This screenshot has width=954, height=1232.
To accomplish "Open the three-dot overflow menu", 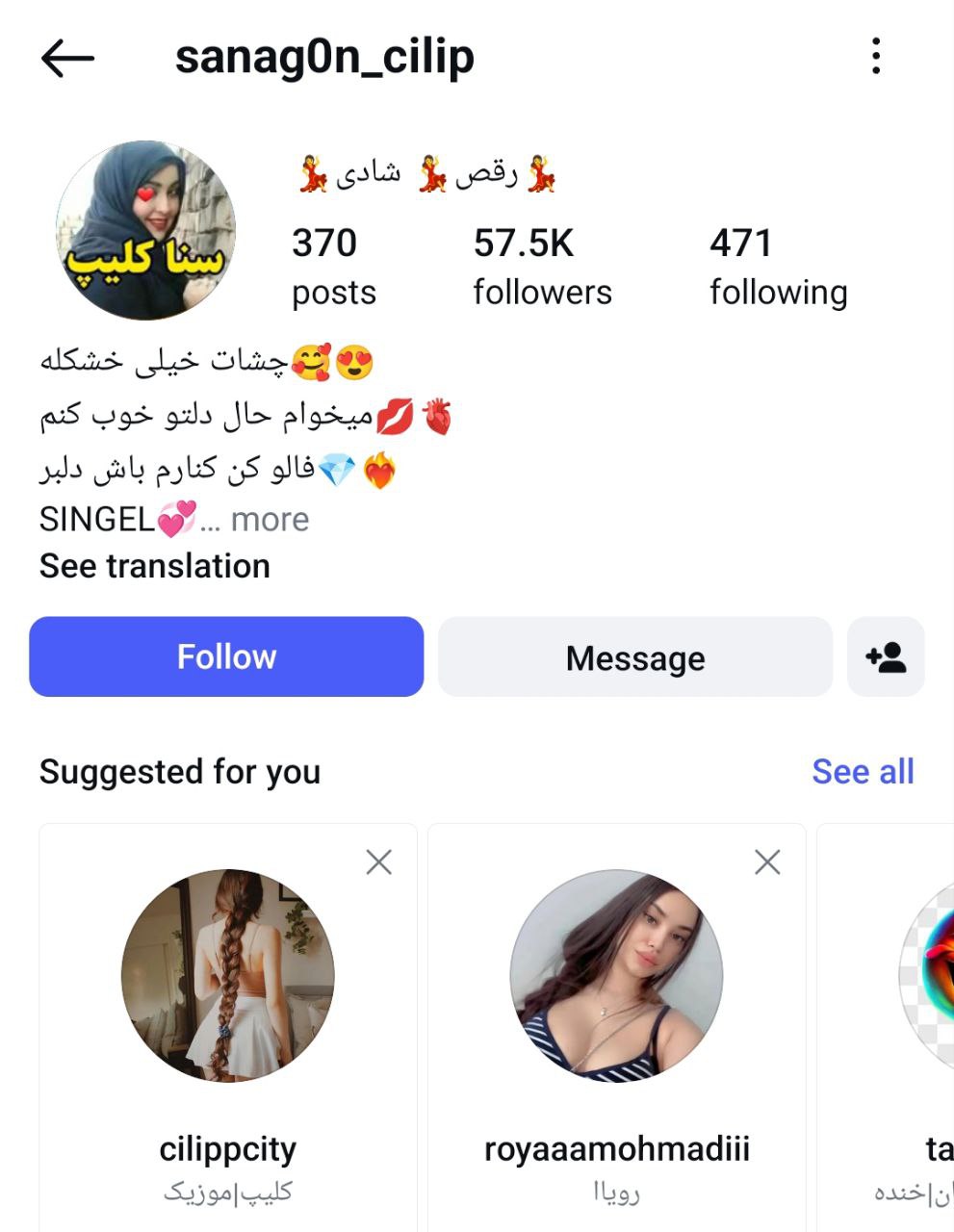I will (875, 57).
